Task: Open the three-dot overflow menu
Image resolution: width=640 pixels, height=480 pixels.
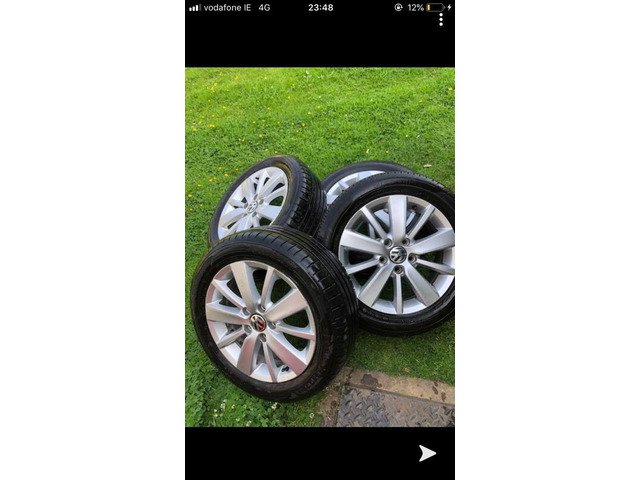Action: (441, 19)
